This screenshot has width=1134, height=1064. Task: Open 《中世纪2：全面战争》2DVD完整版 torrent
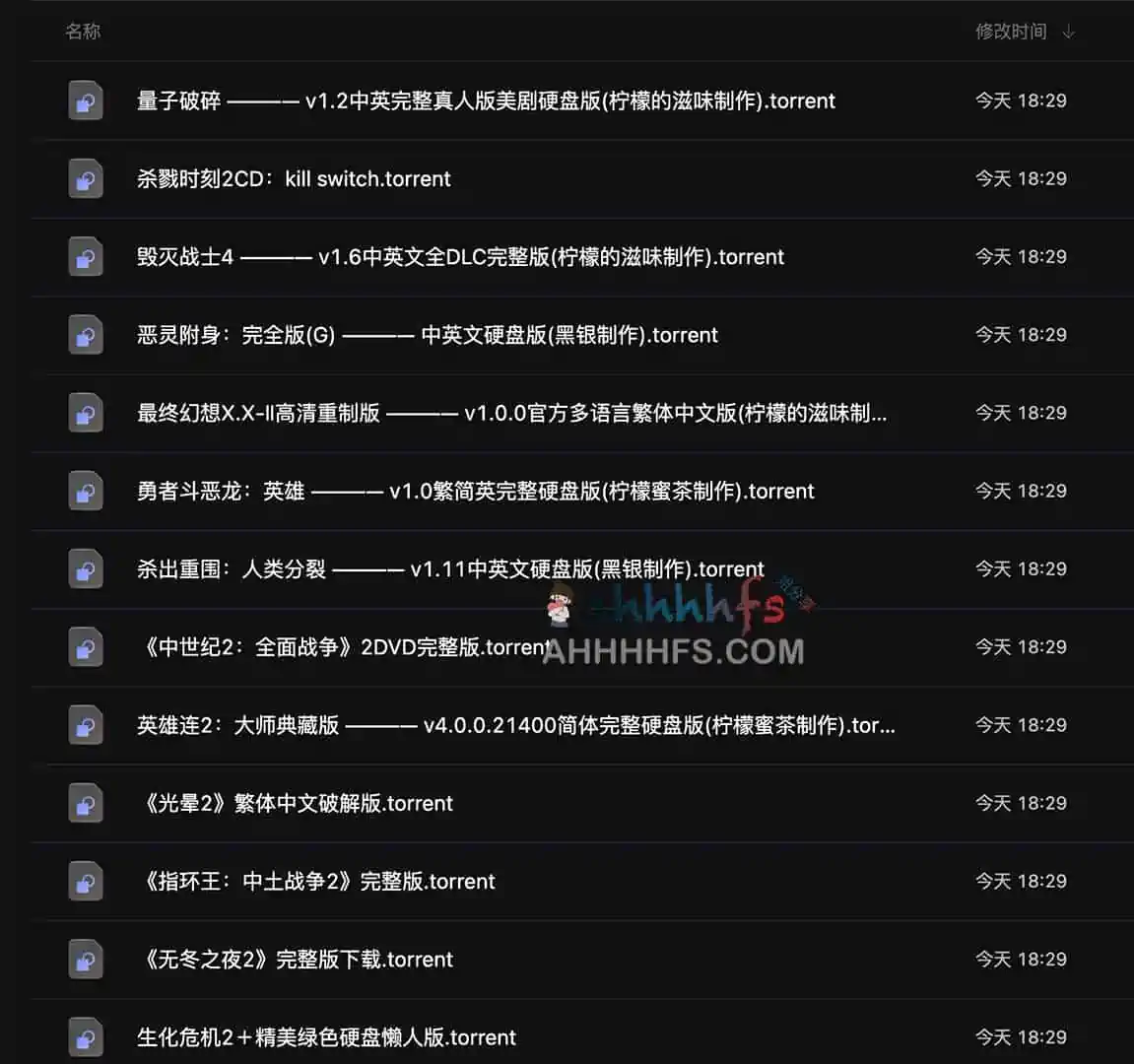pos(345,647)
